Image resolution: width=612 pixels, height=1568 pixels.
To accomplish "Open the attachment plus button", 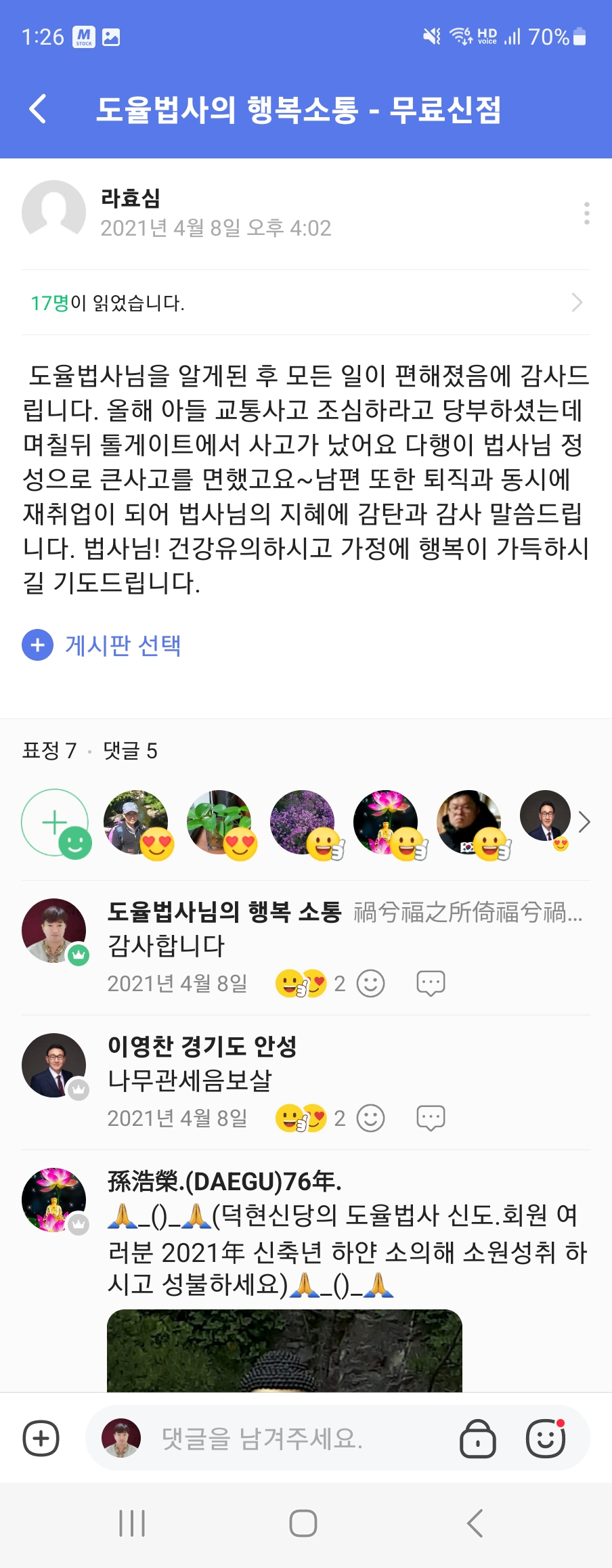I will (x=41, y=1439).
